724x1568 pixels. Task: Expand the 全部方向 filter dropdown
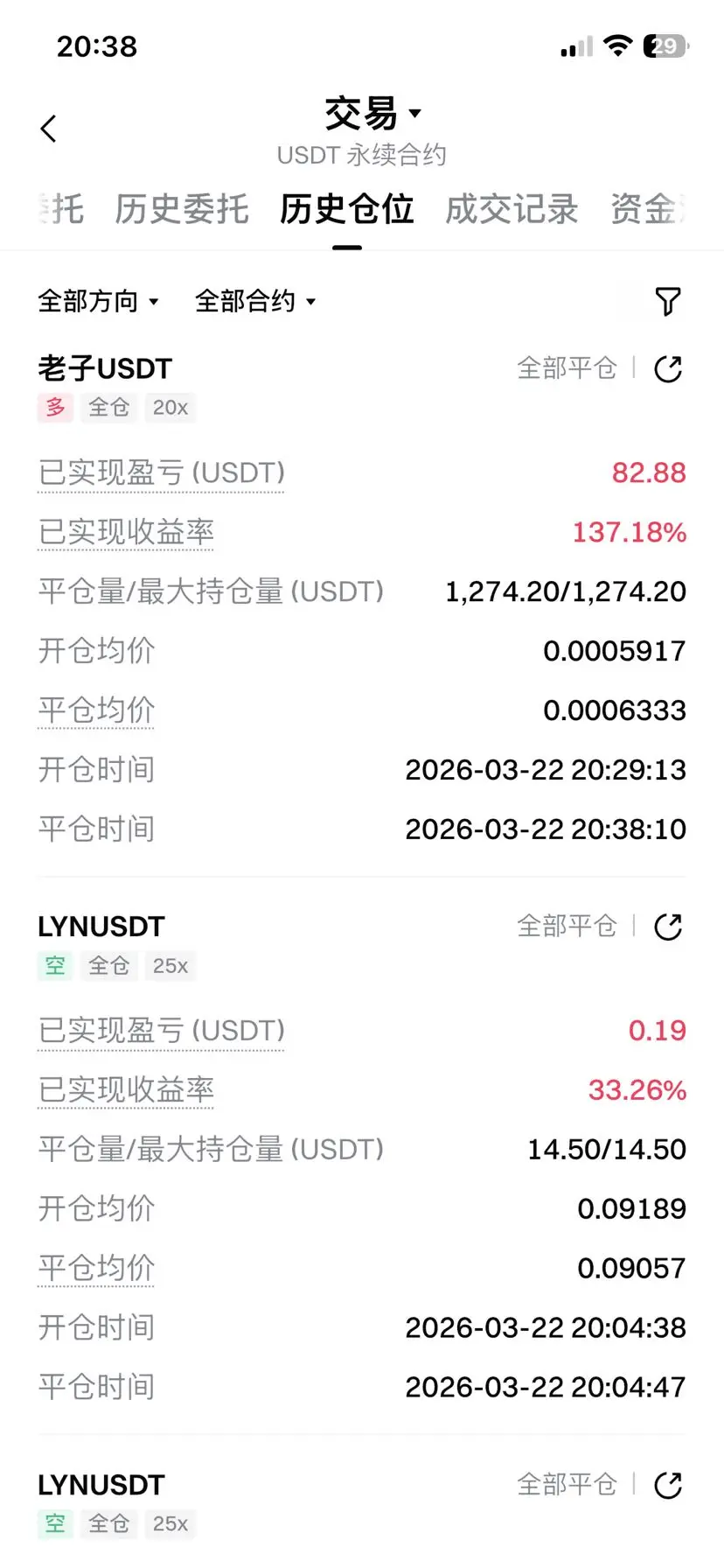98,301
